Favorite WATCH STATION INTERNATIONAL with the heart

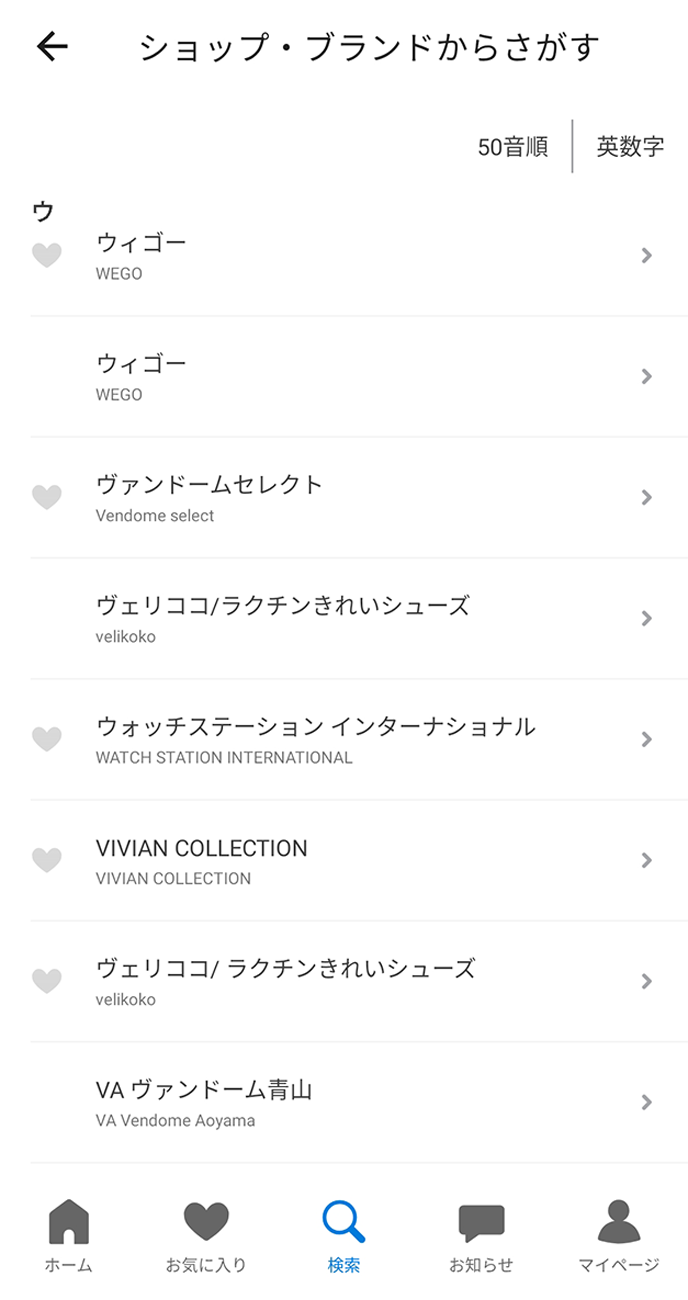(x=47, y=739)
